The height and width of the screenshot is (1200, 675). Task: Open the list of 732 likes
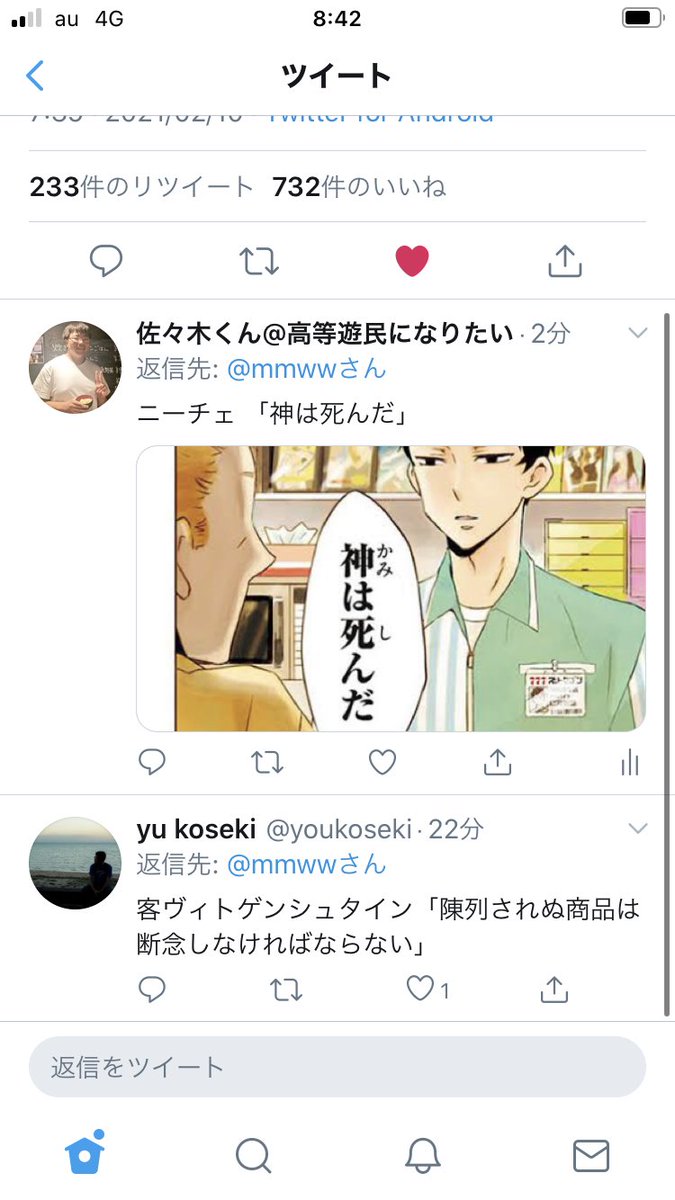click(358, 186)
